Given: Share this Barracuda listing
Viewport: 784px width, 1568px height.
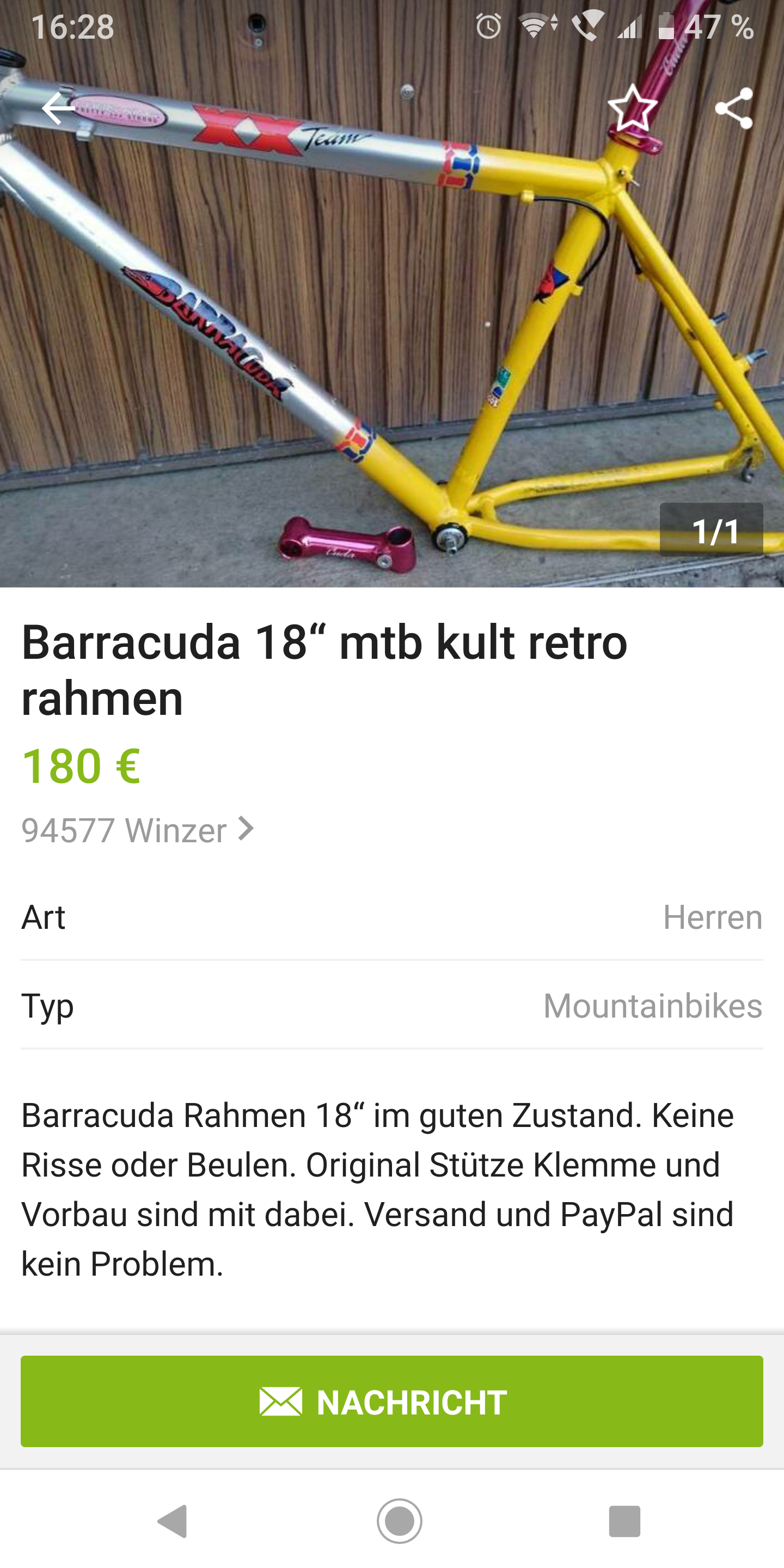Looking at the screenshot, I should click(734, 109).
